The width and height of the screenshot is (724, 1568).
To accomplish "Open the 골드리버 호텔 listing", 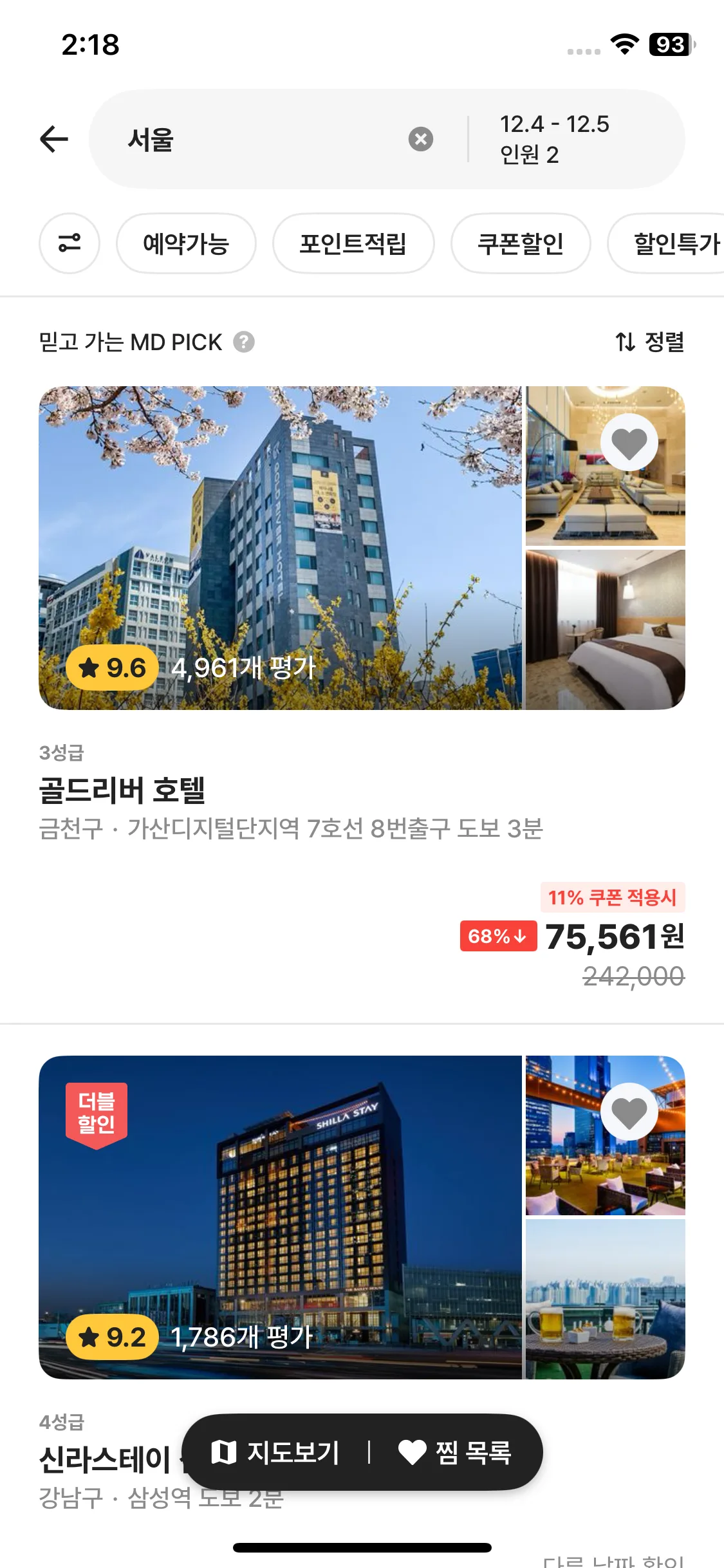I will 122,790.
